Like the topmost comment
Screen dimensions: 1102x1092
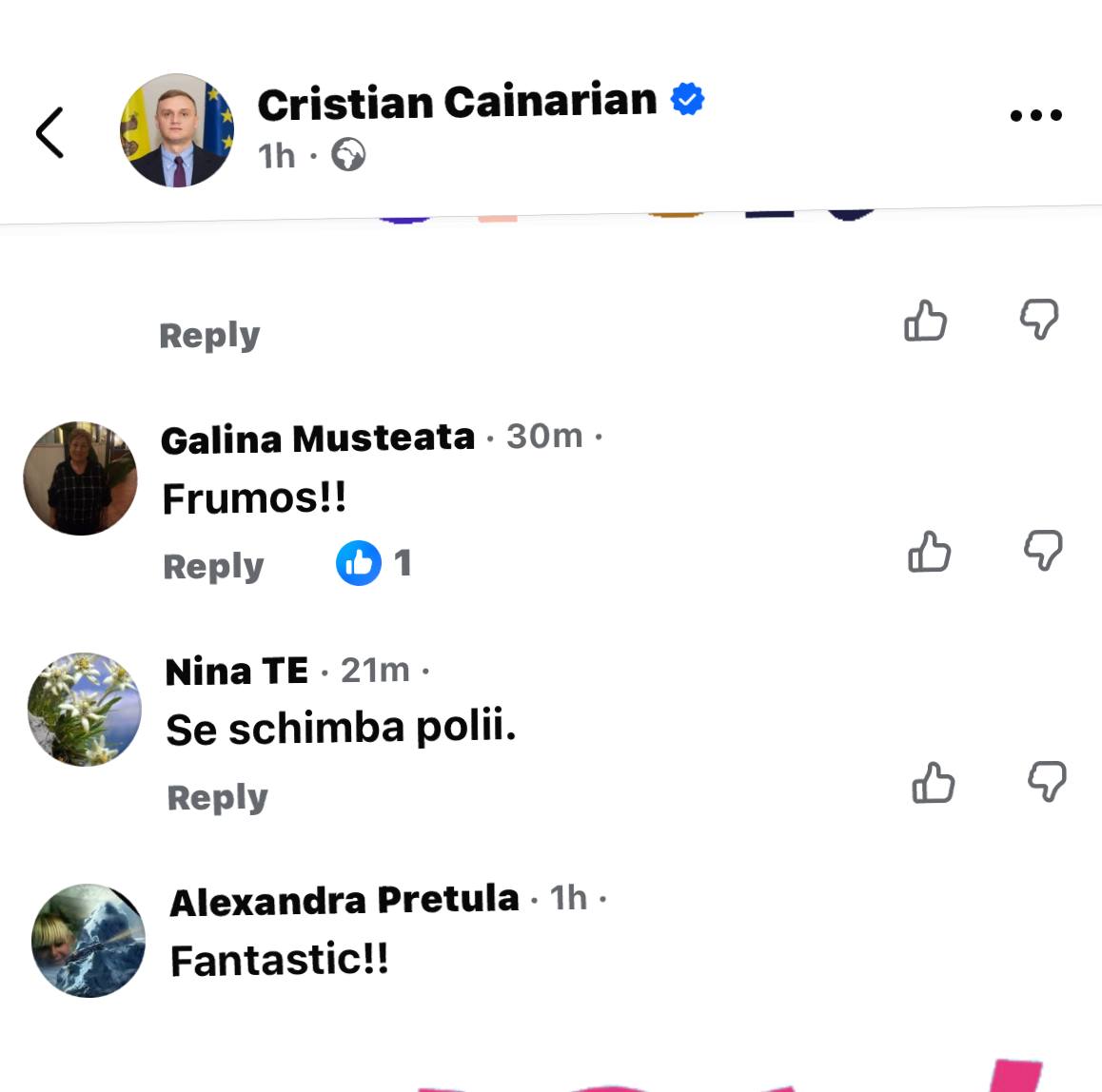click(925, 321)
